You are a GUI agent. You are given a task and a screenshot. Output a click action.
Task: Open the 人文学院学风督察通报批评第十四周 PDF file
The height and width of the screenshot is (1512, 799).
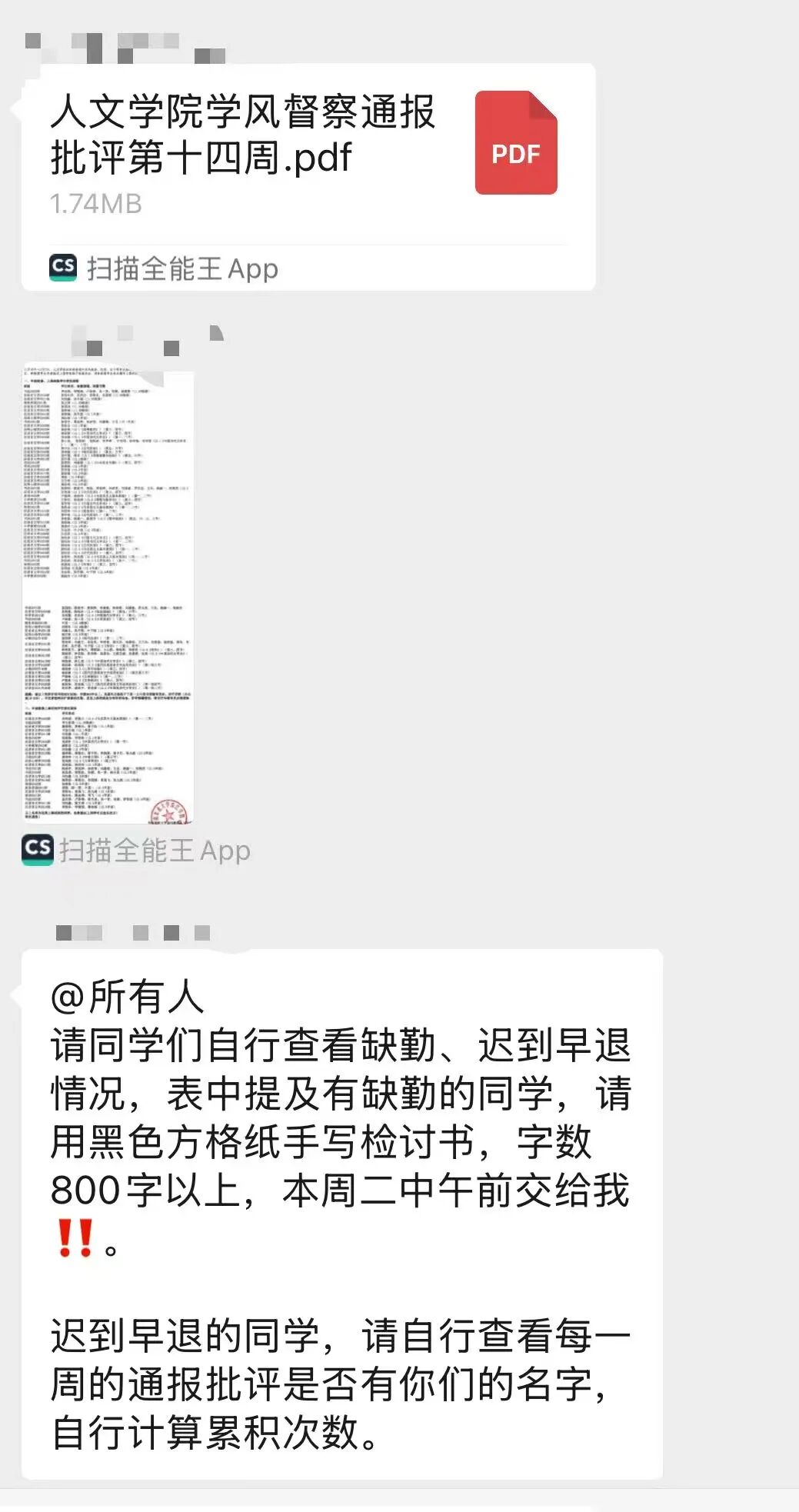click(x=308, y=151)
